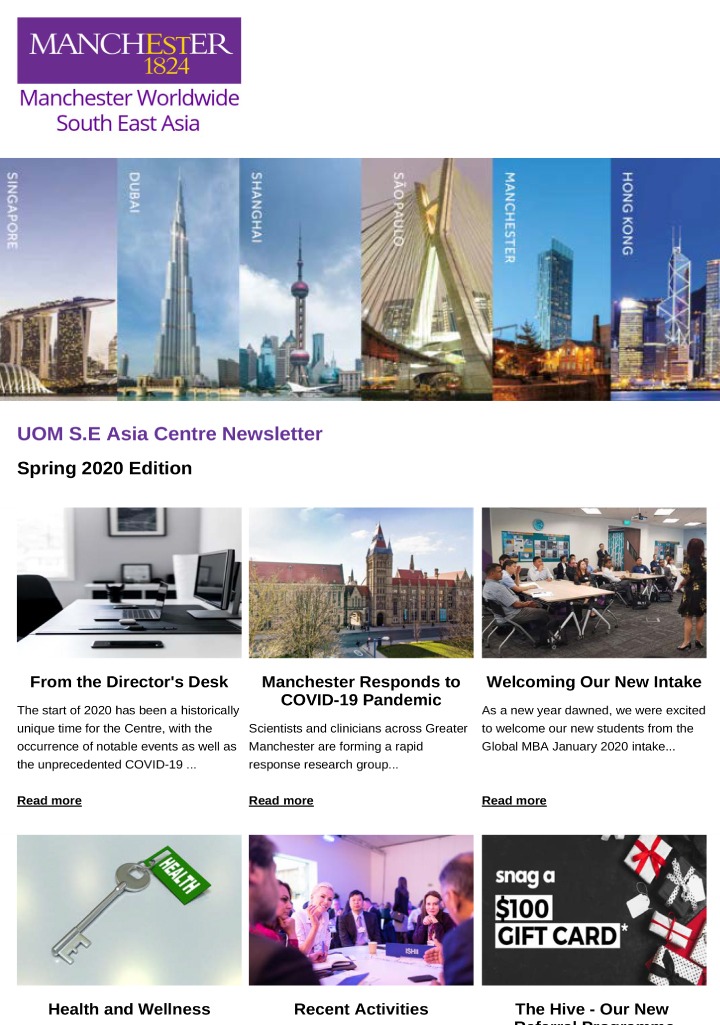Open the Health and Wellness key image
Screen dimensions: 720x1025
click(129, 910)
